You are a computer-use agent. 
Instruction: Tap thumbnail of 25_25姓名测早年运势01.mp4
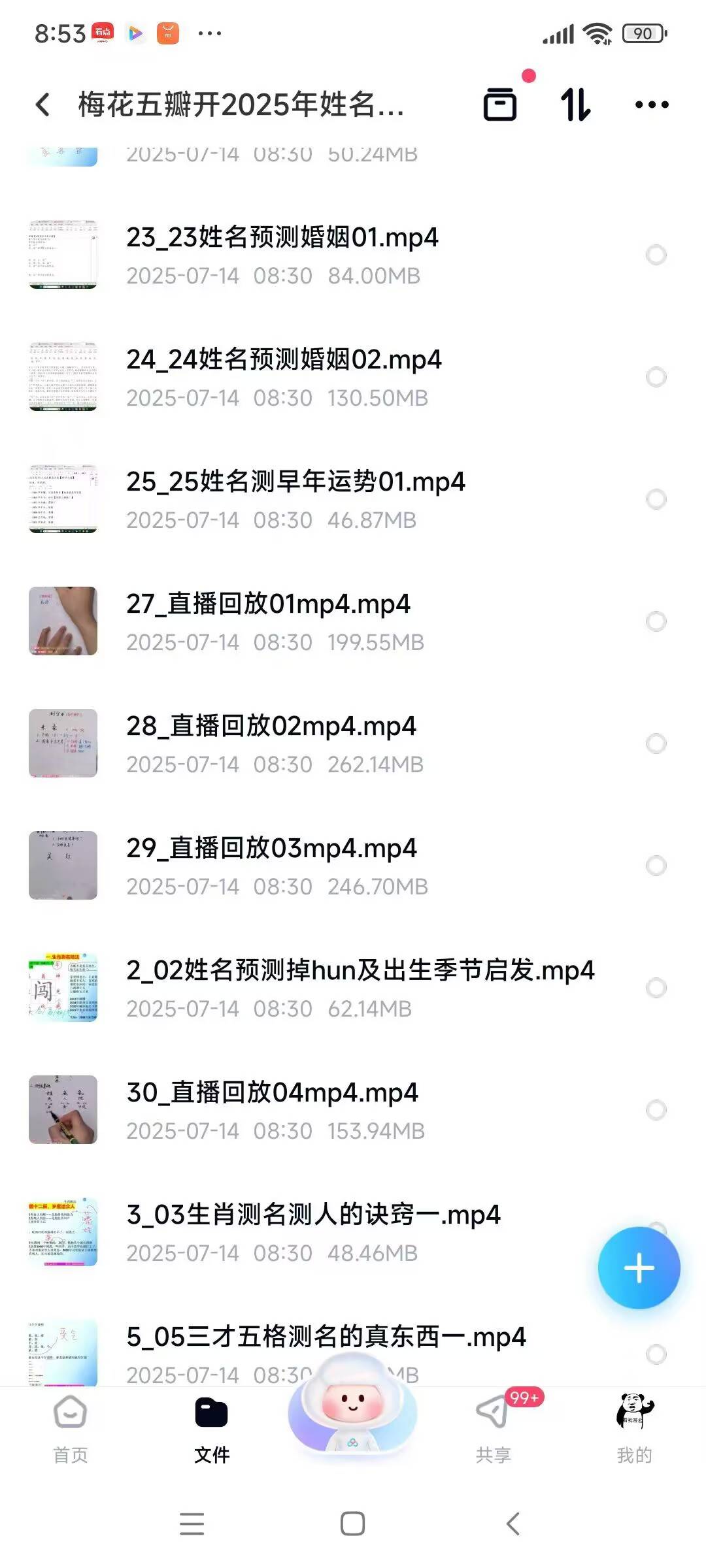(63, 498)
